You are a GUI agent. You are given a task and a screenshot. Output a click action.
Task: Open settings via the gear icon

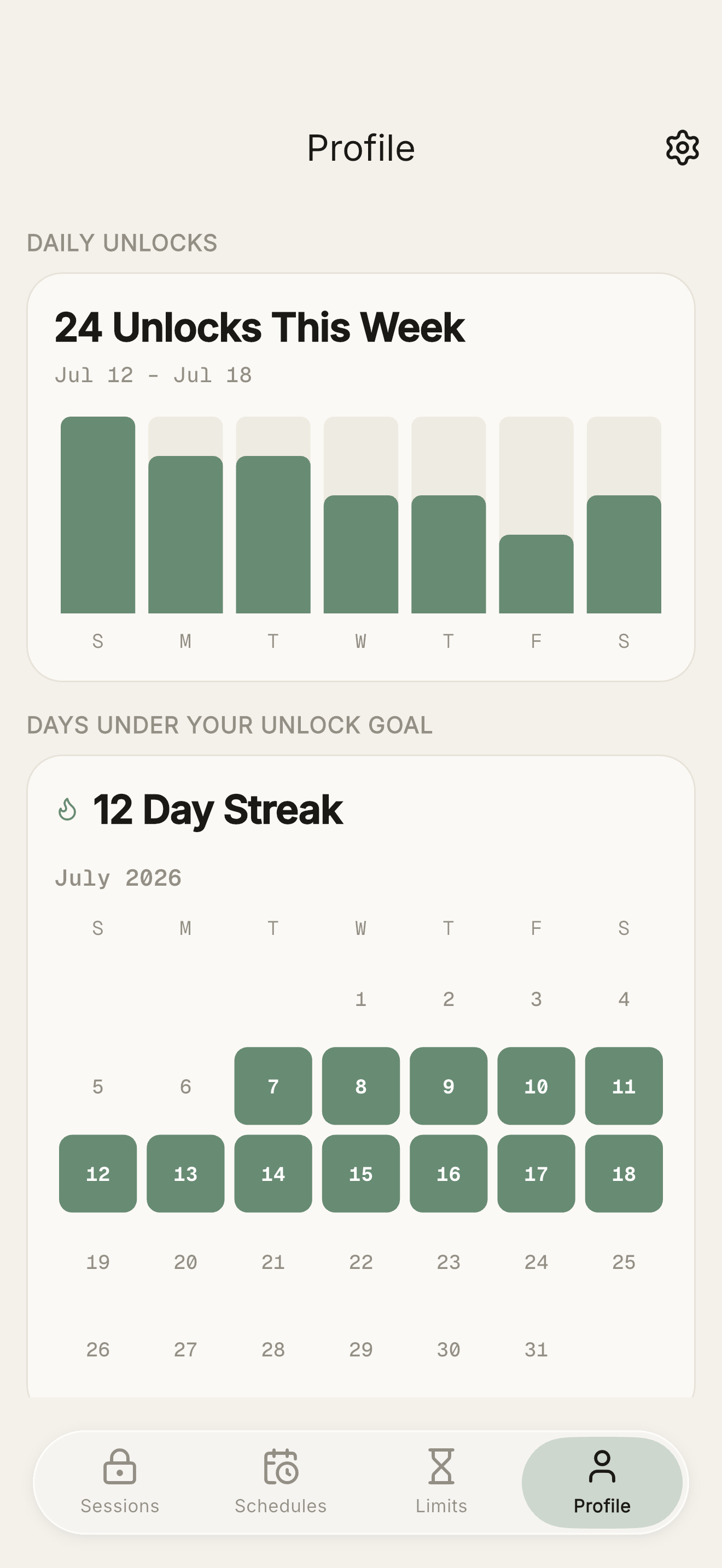coord(682,147)
